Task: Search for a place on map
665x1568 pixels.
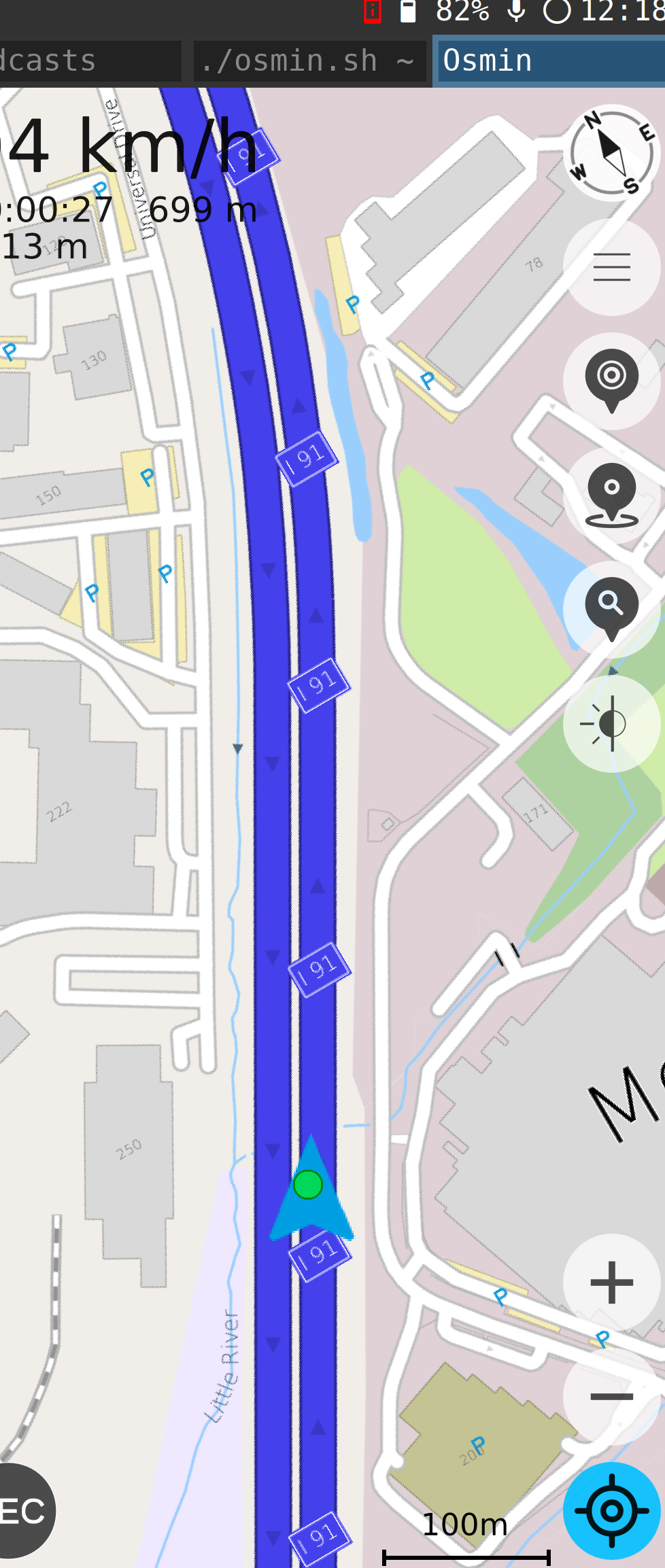Action: (611, 608)
